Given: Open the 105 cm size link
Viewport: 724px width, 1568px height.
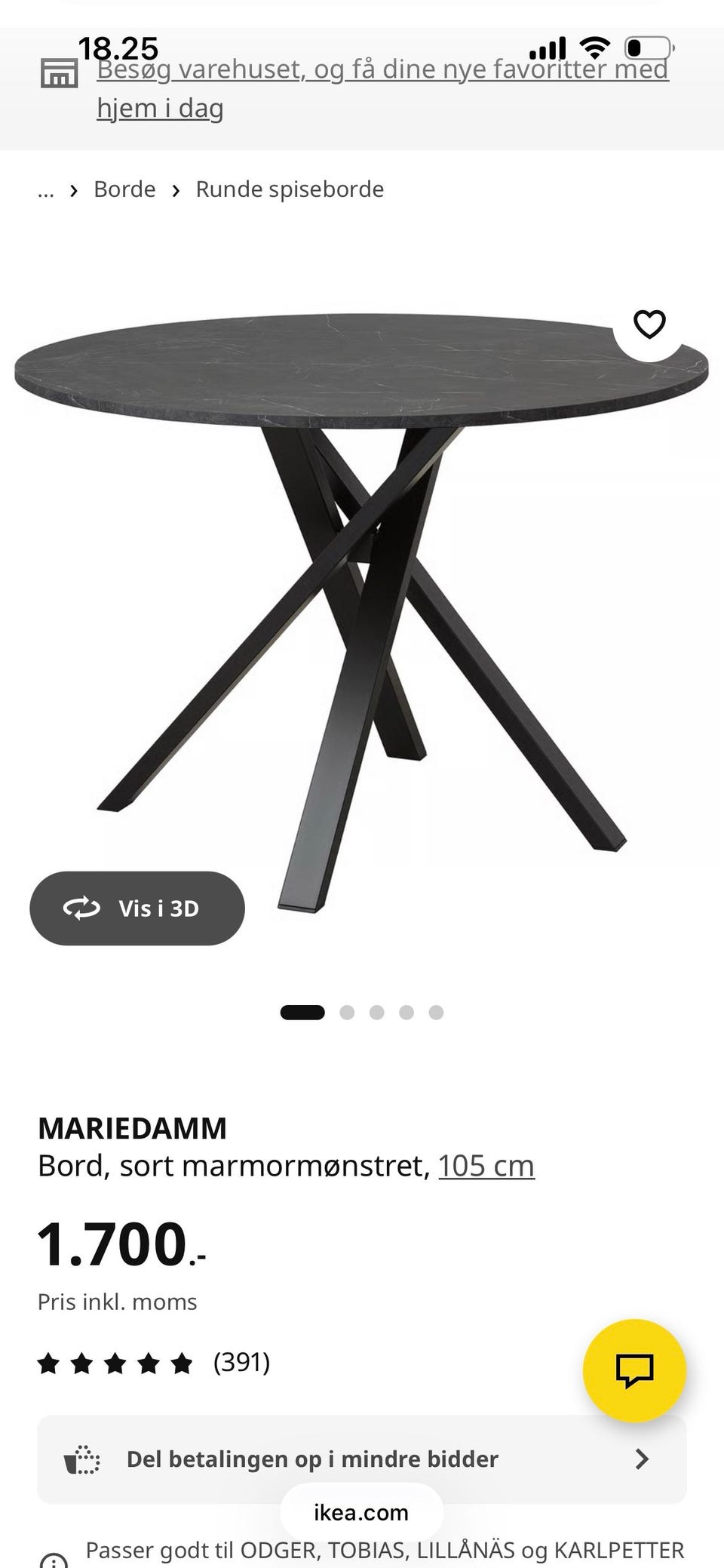Looking at the screenshot, I should coord(486,1166).
